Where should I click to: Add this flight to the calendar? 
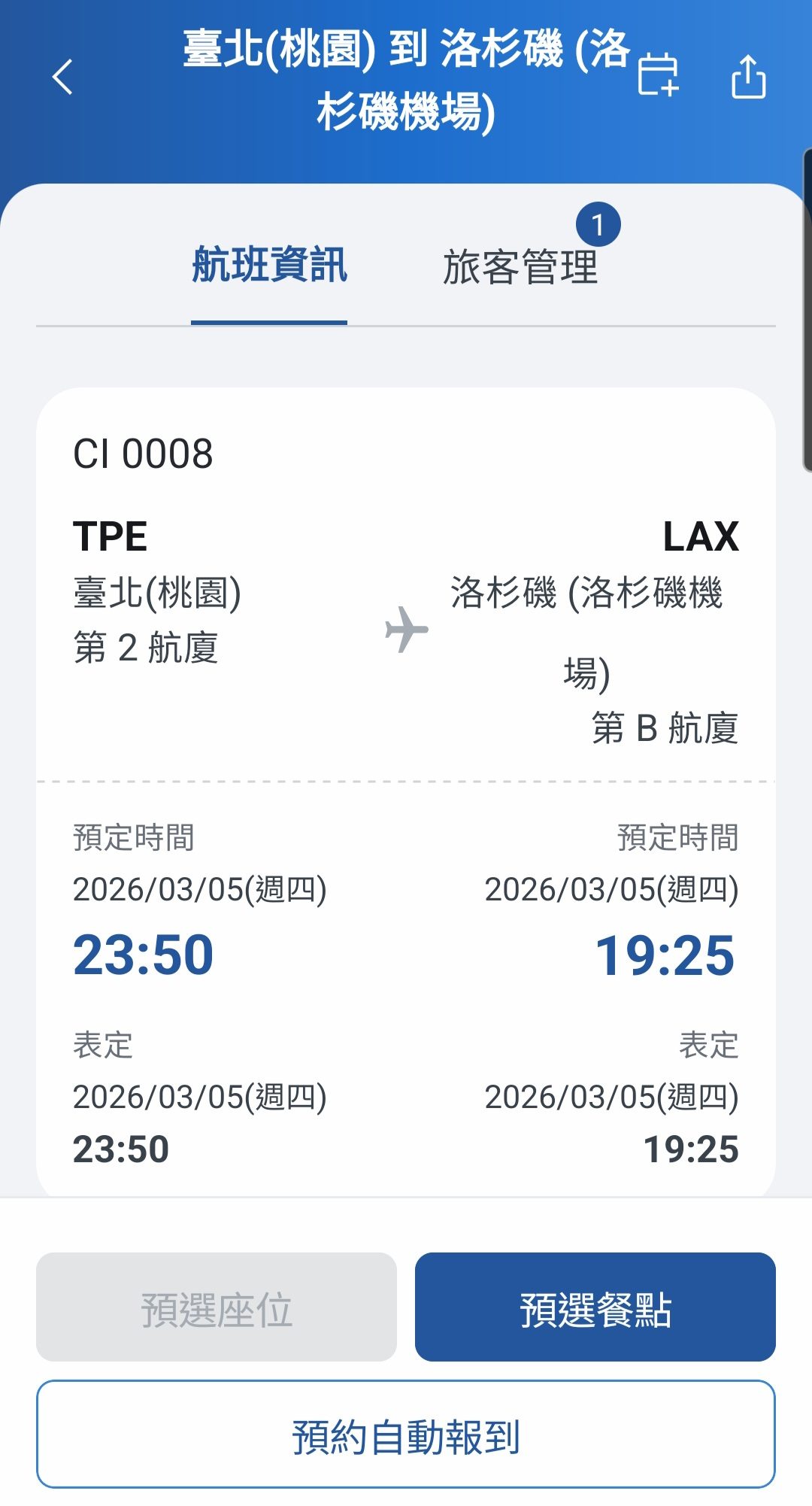[x=658, y=75]
